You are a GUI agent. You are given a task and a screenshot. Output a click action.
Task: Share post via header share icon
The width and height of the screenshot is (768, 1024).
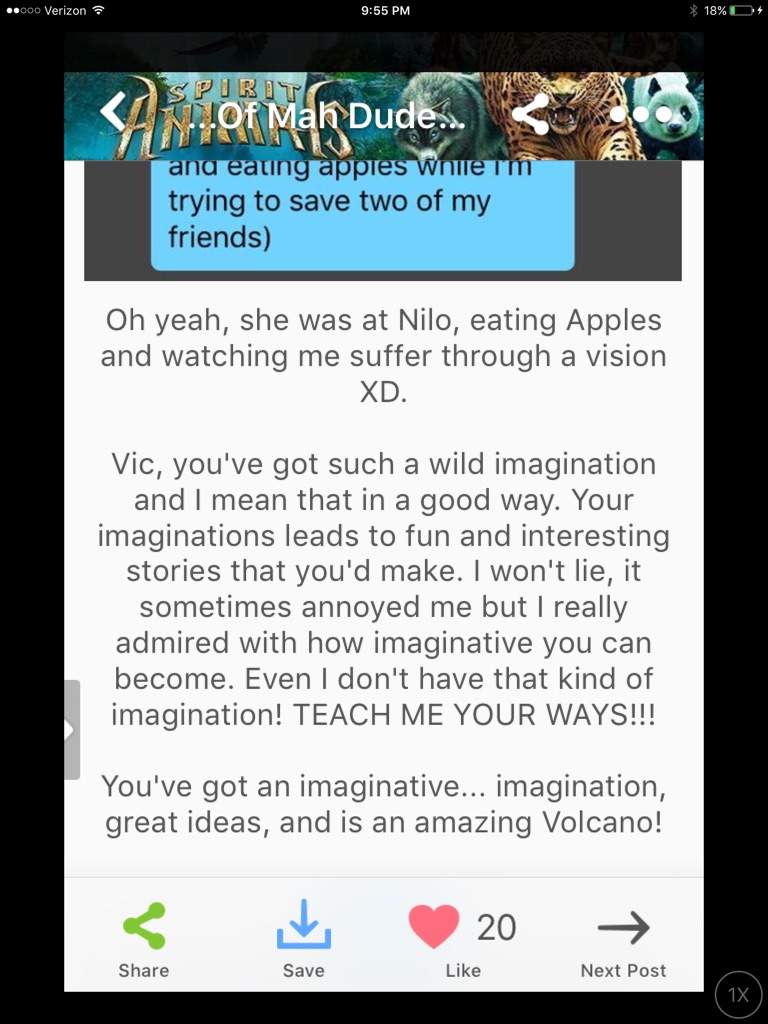point(530,115)
